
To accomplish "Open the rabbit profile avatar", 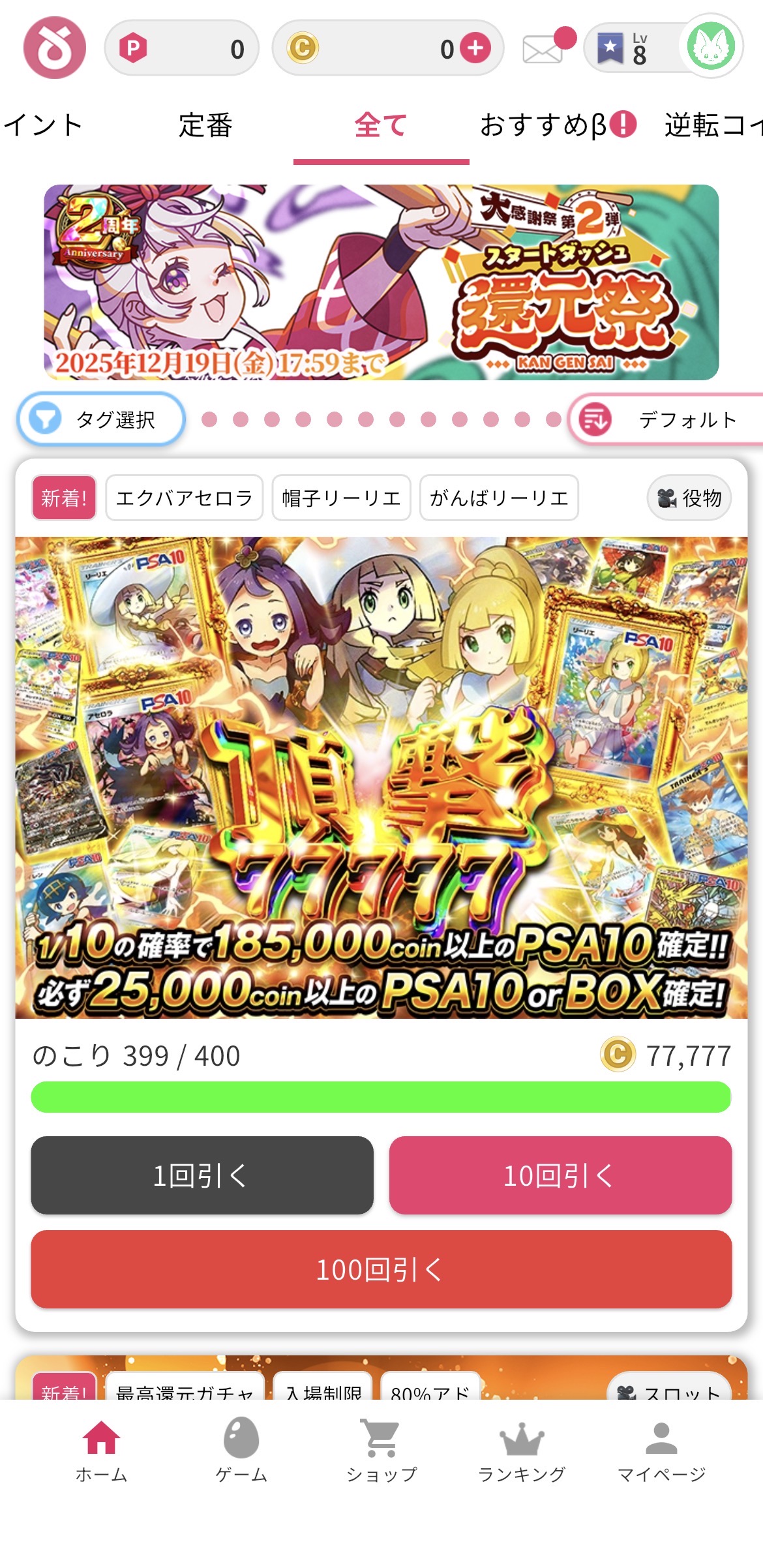I will coord(711,46).
